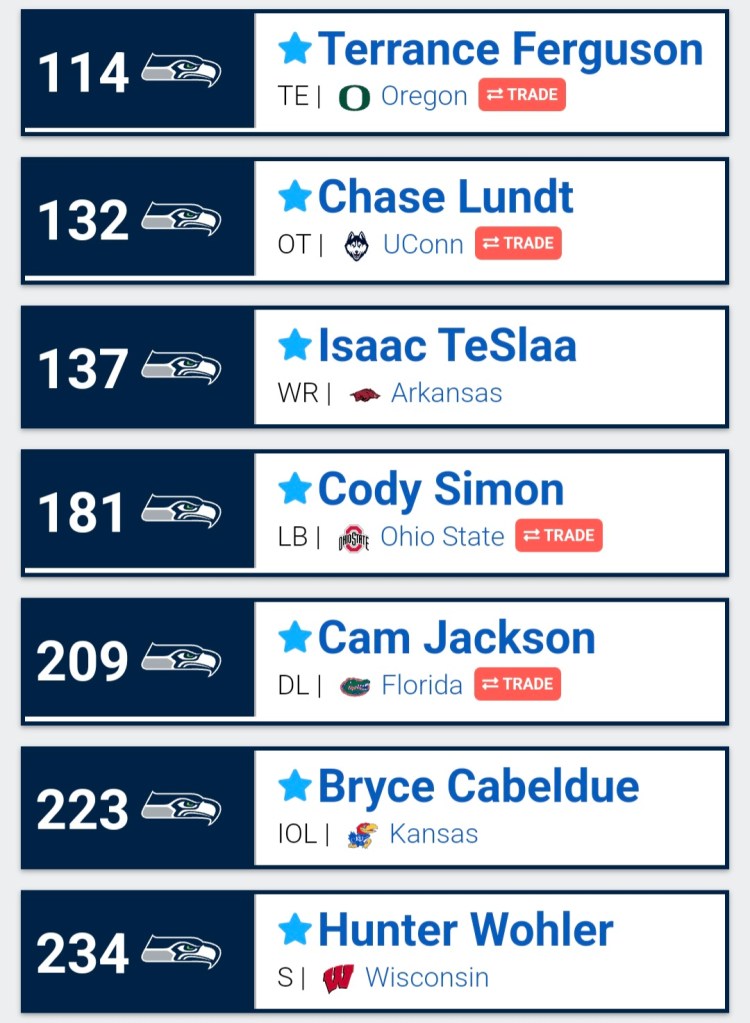750x1023 pixels.
Task: Open the UConn school link
Action: click(x=423, y=244)
